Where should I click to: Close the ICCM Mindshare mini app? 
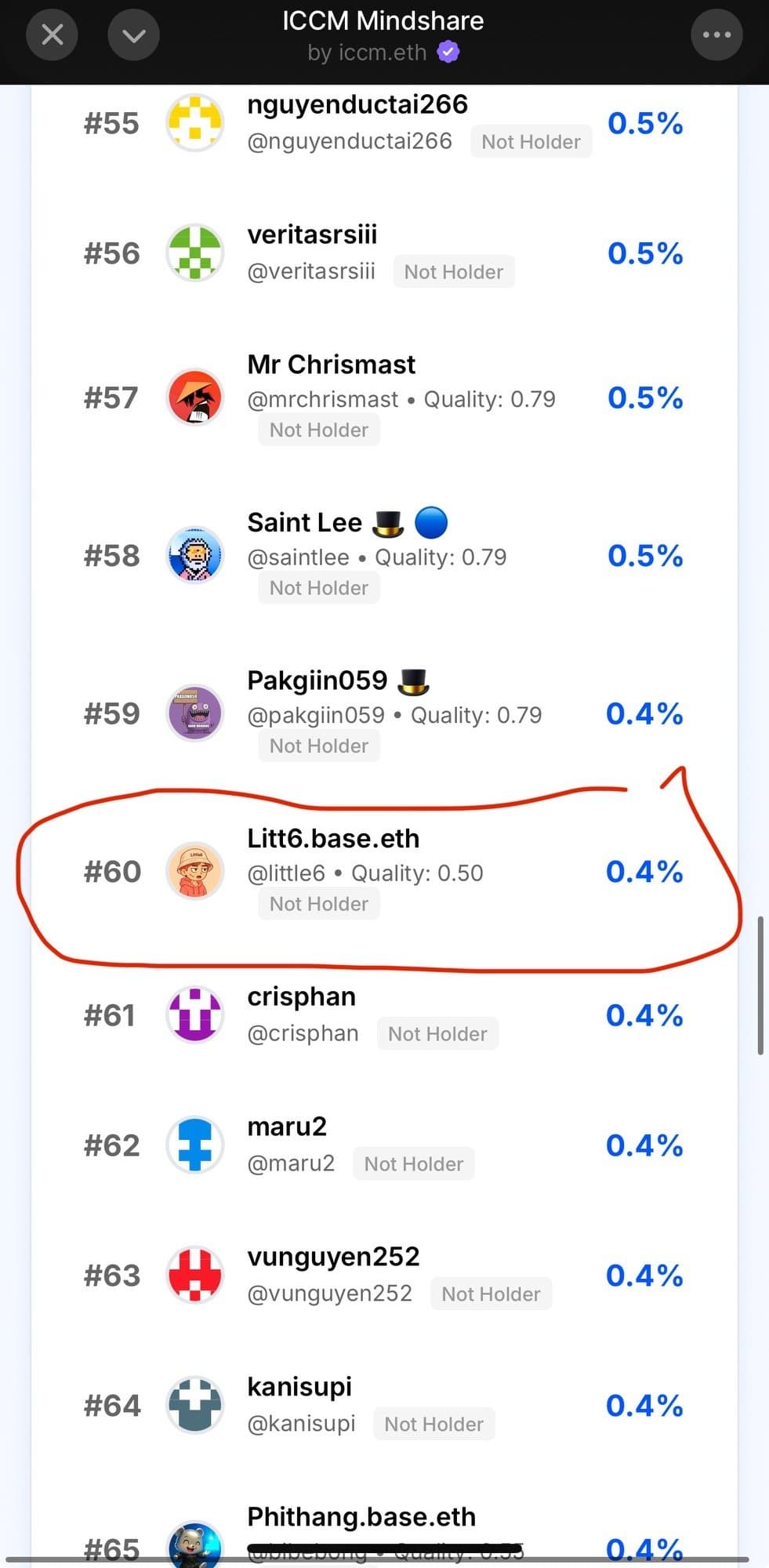point(52,34)
